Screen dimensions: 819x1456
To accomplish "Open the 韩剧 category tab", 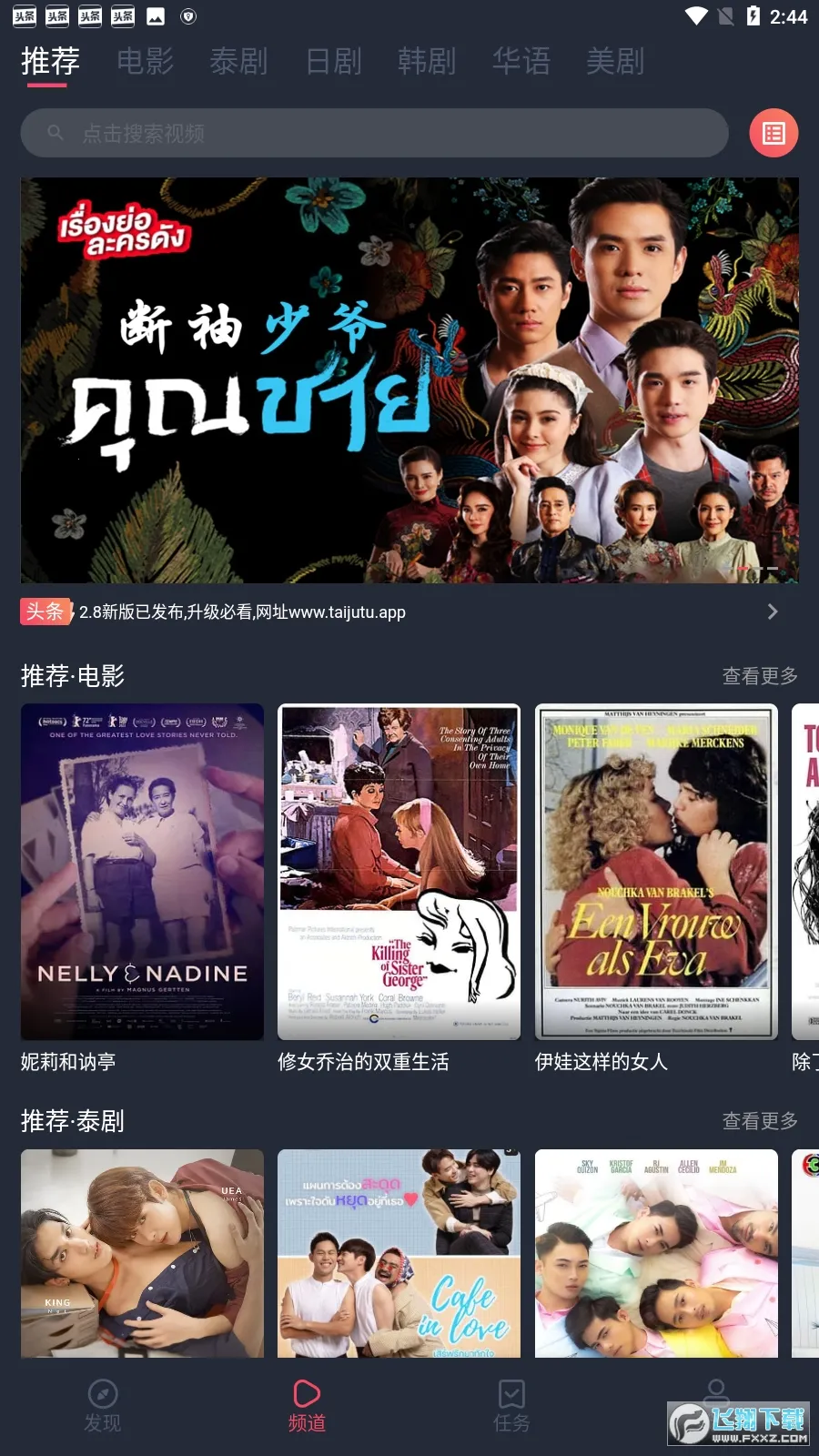I will (427, 62).
